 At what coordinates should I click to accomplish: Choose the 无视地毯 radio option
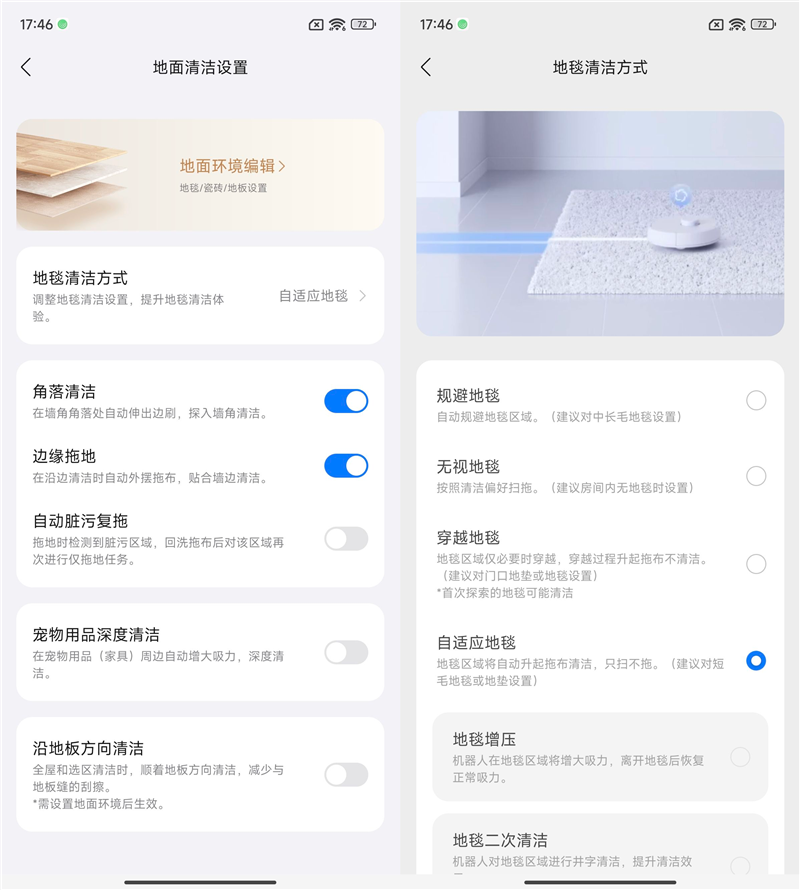tap(756, 476)
